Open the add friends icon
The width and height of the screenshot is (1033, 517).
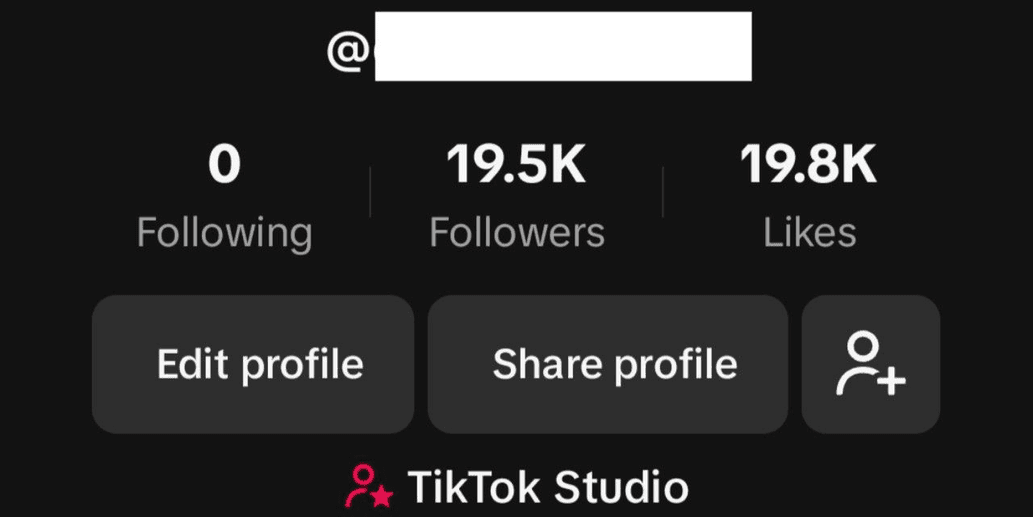[x=870, y=364]
